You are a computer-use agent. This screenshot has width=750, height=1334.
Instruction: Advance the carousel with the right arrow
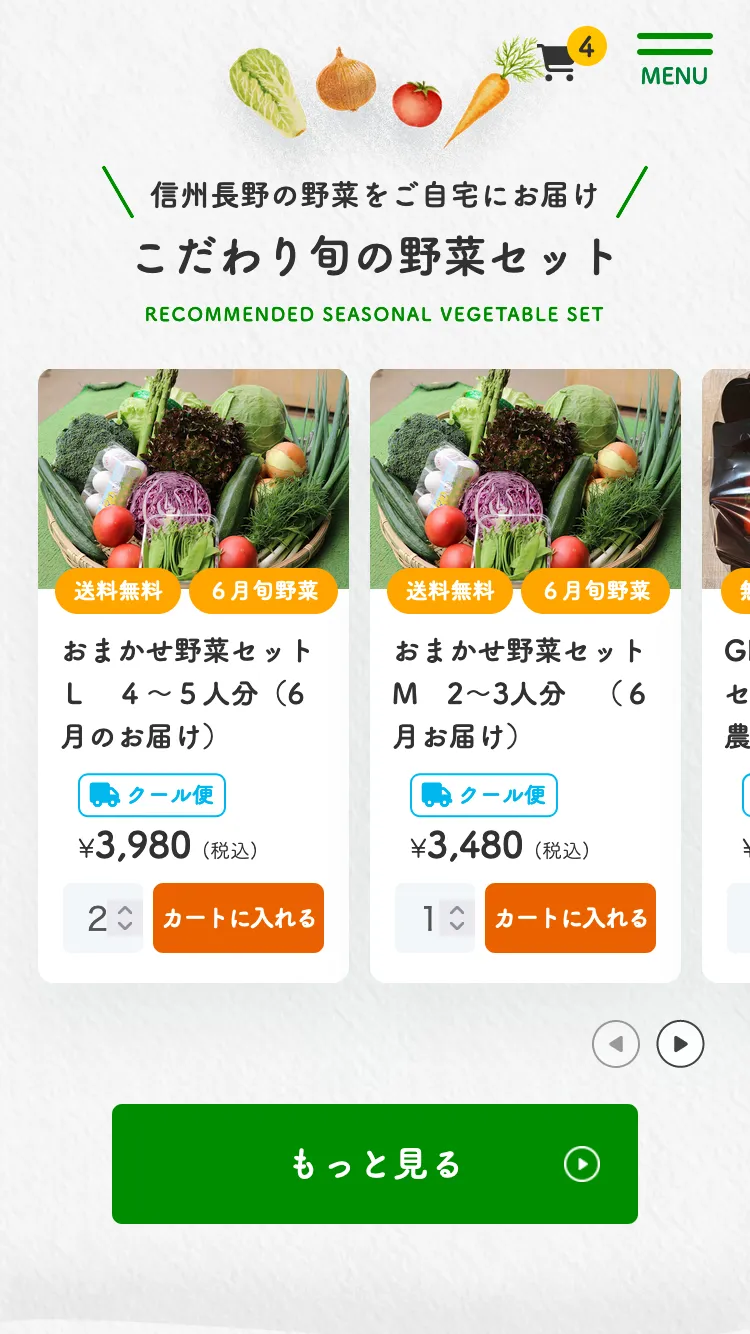point(680,1043)
